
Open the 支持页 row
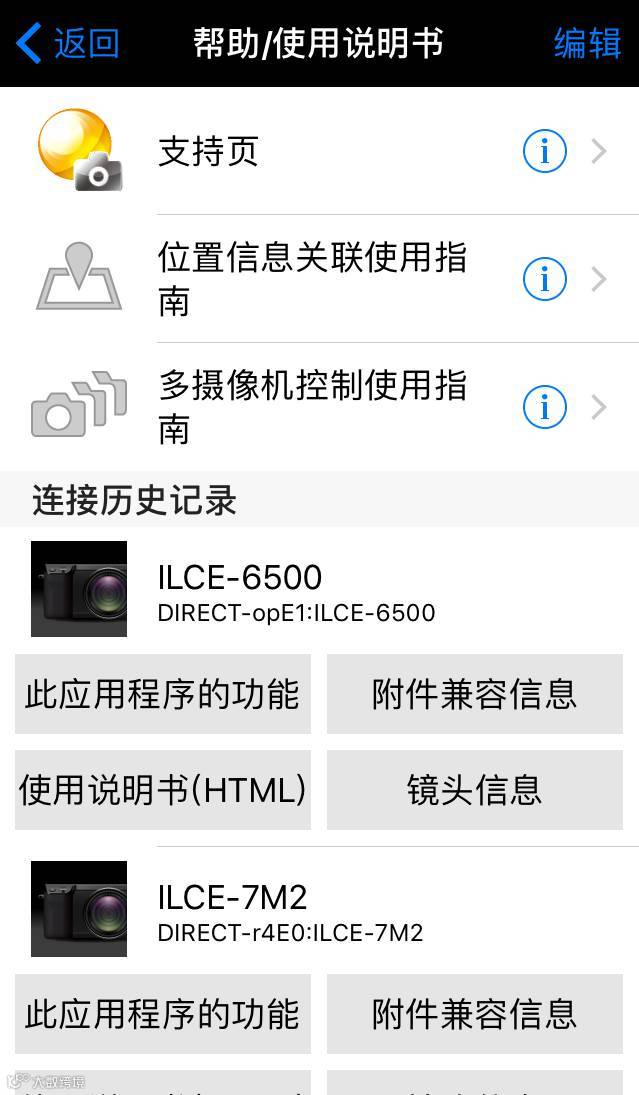[x=300, y=151]
